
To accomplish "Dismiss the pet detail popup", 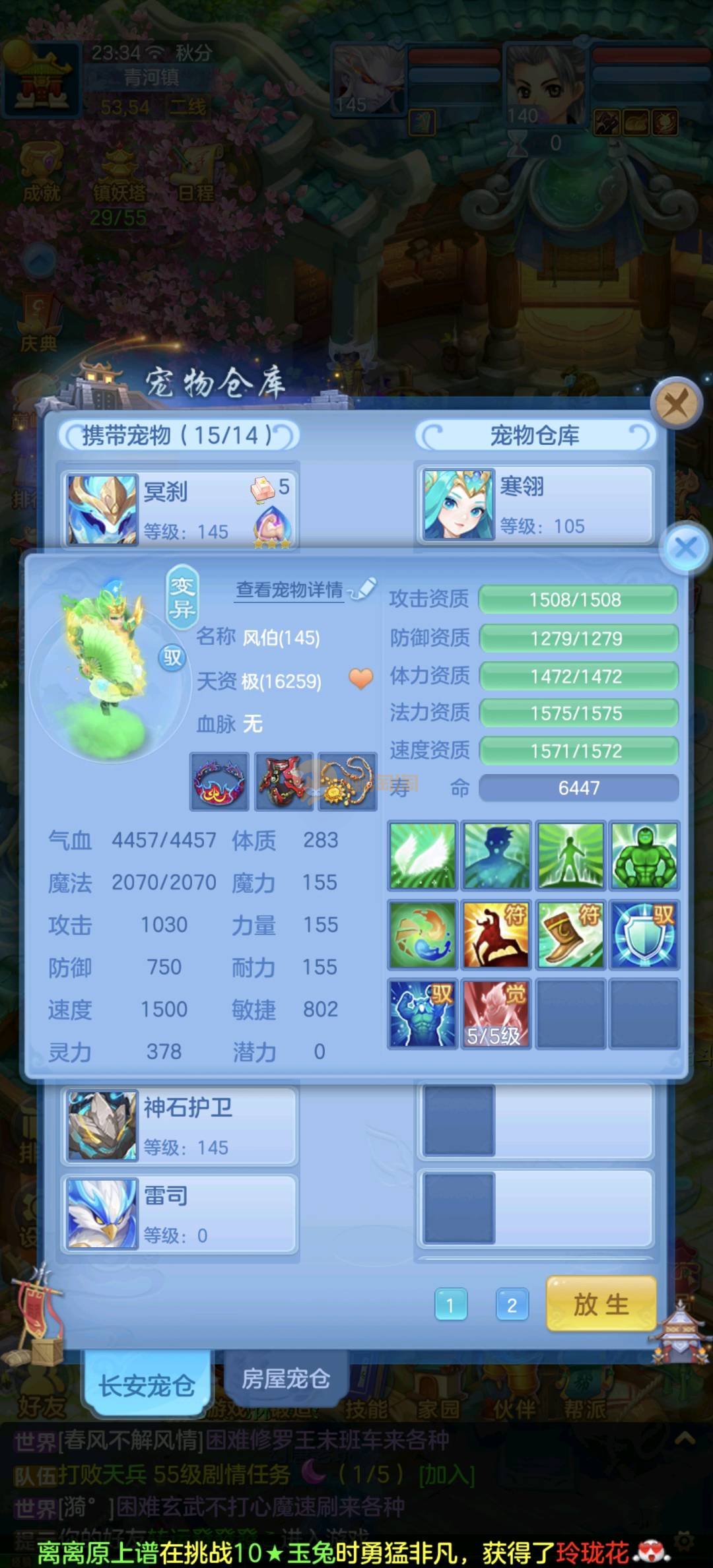I will (x=685, y=547).
